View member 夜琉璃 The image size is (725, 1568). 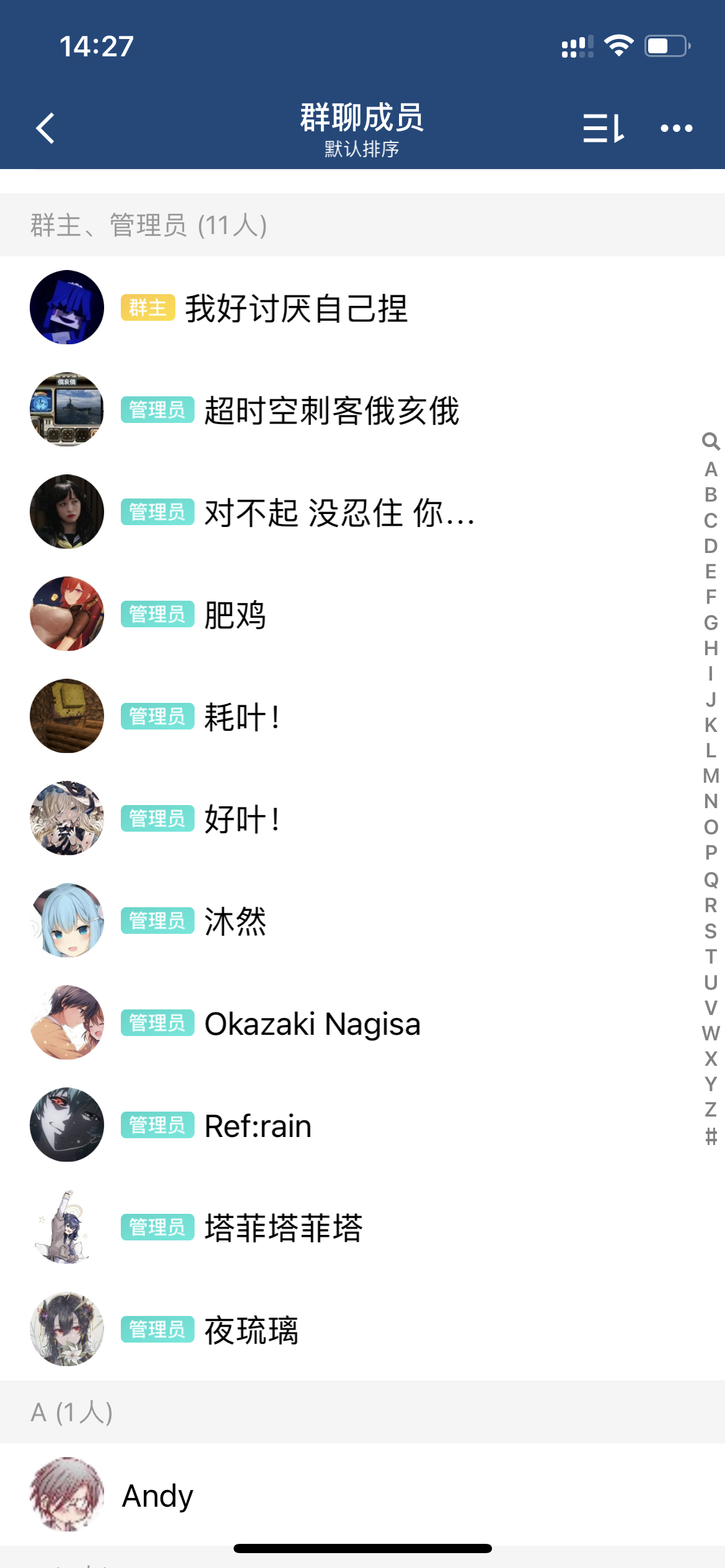point(362,1329)
